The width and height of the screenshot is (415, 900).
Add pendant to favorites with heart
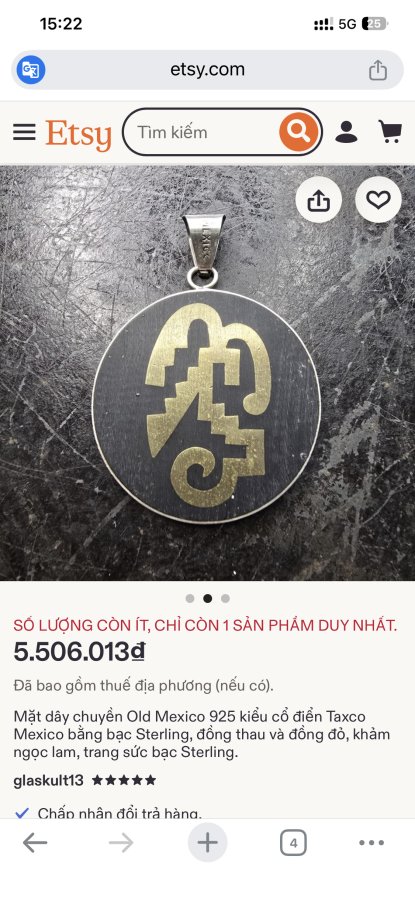pos(378,200)
